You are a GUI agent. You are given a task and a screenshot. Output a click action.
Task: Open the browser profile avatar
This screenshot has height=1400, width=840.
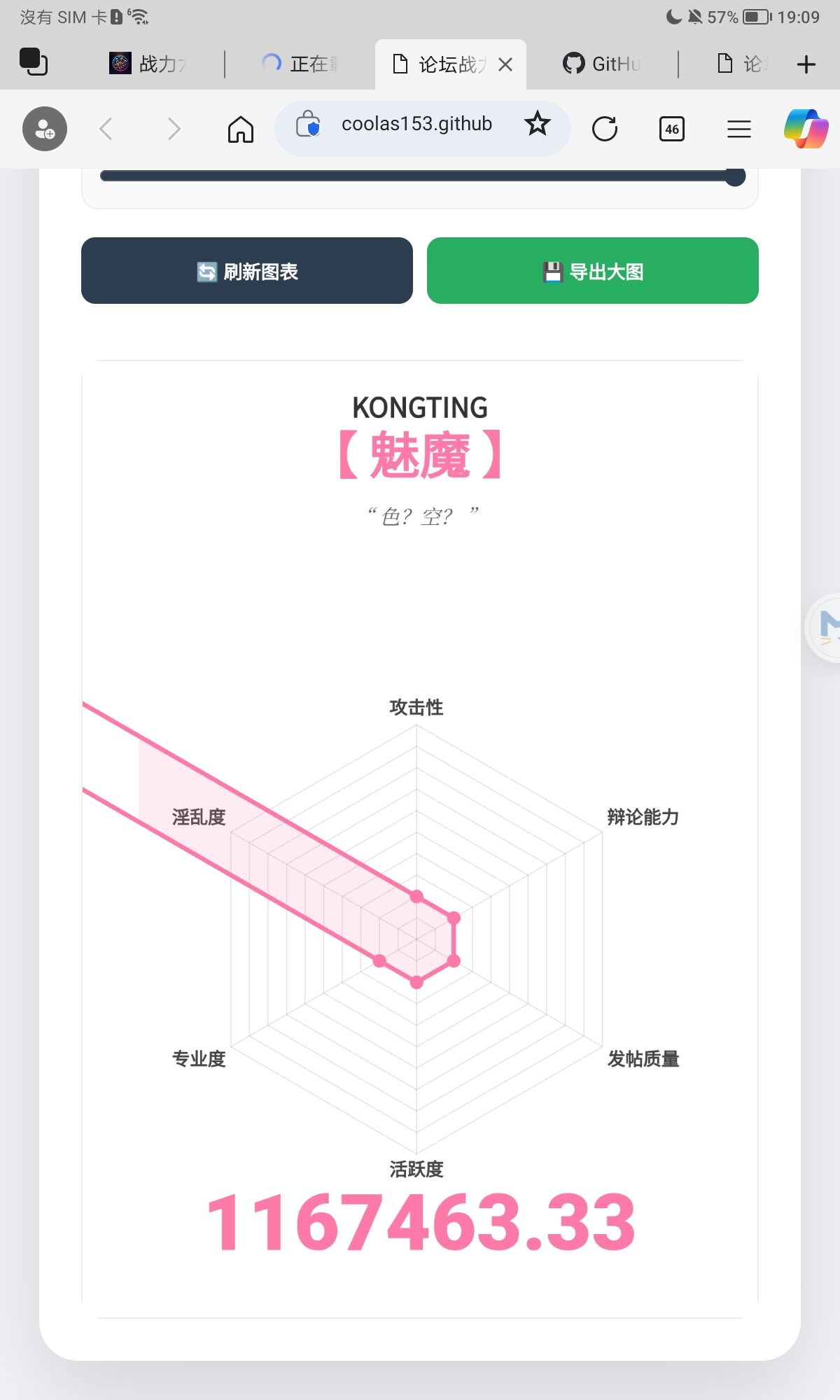click(45, 129)
